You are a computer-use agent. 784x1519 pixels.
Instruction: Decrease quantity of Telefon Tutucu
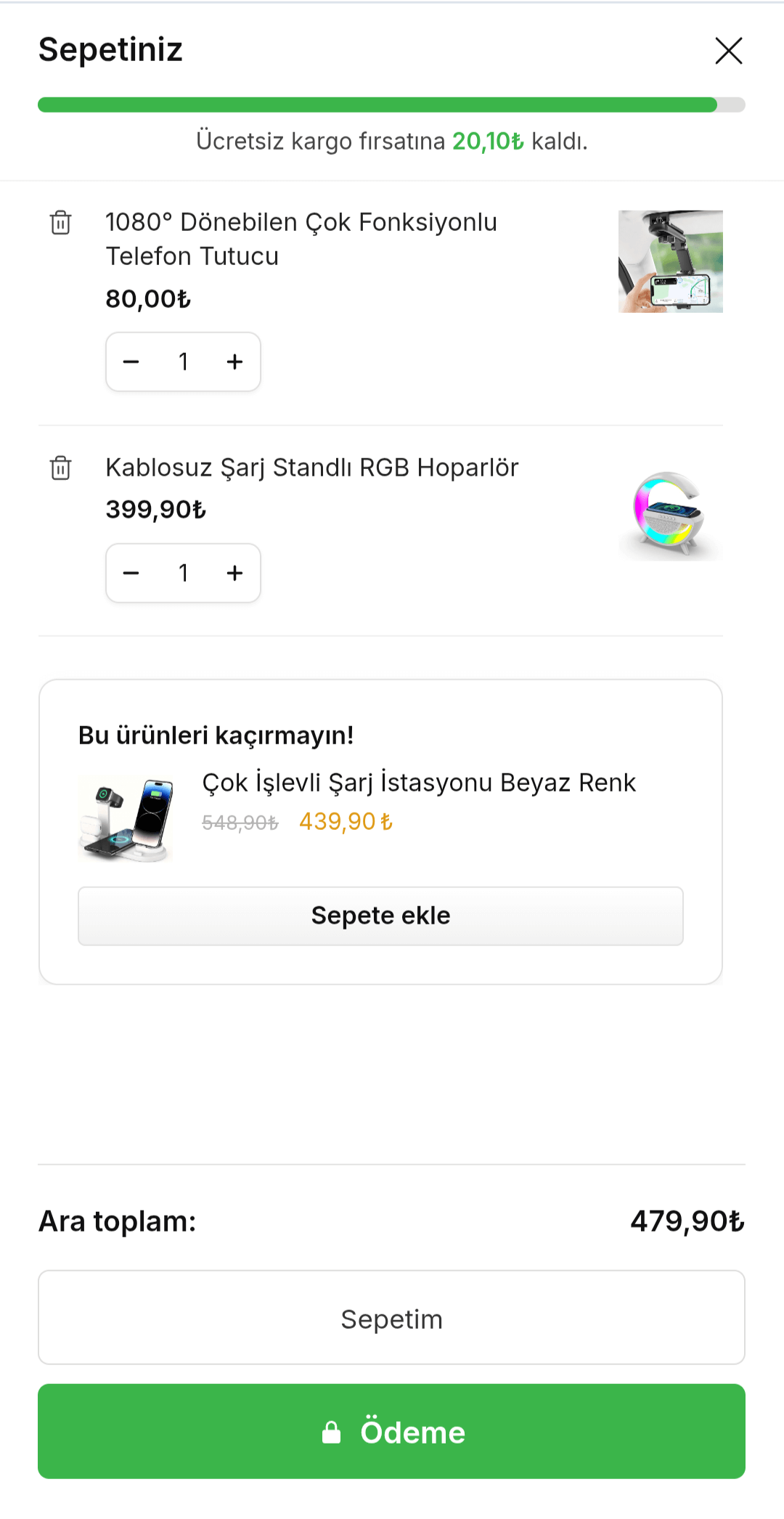point(131,362)
